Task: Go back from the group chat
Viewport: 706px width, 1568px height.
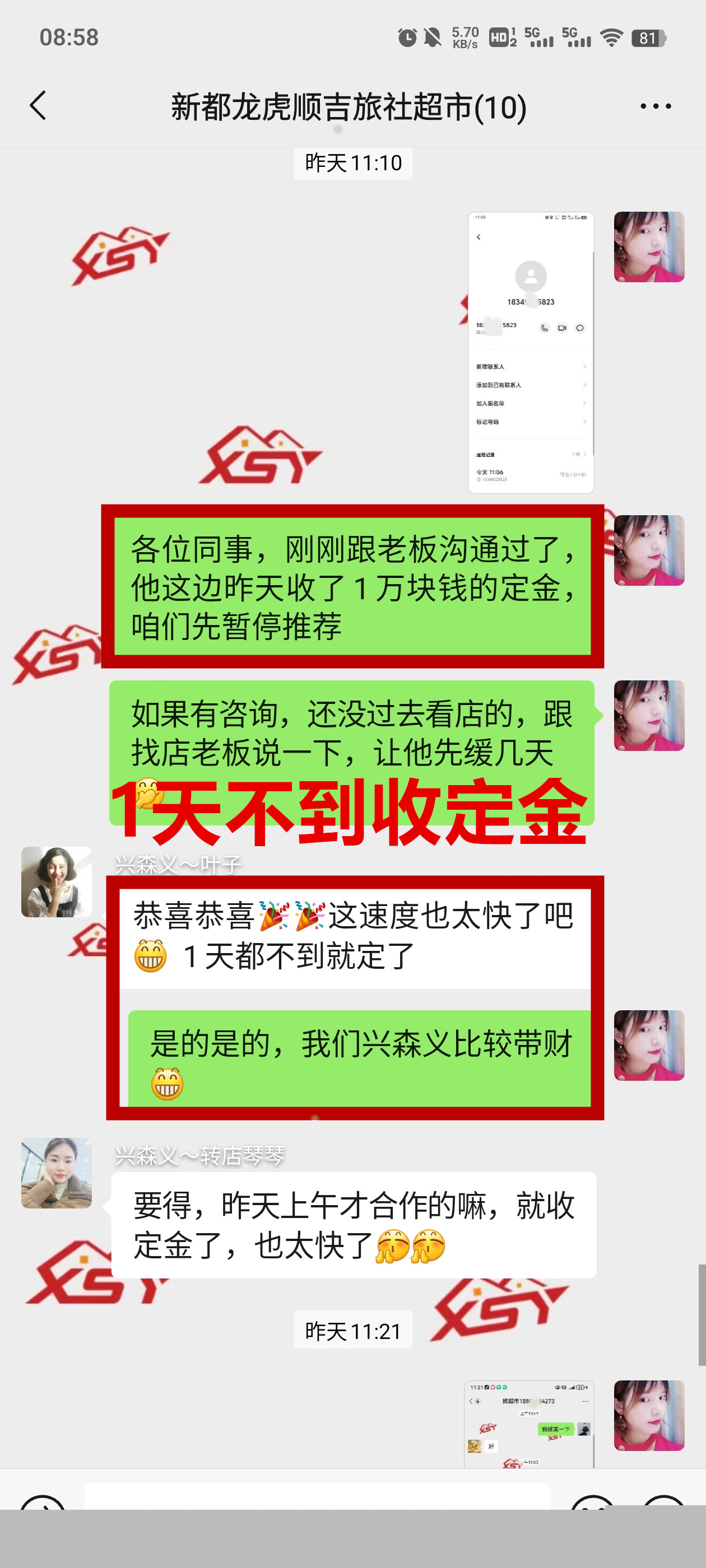Action: [38, 105]
